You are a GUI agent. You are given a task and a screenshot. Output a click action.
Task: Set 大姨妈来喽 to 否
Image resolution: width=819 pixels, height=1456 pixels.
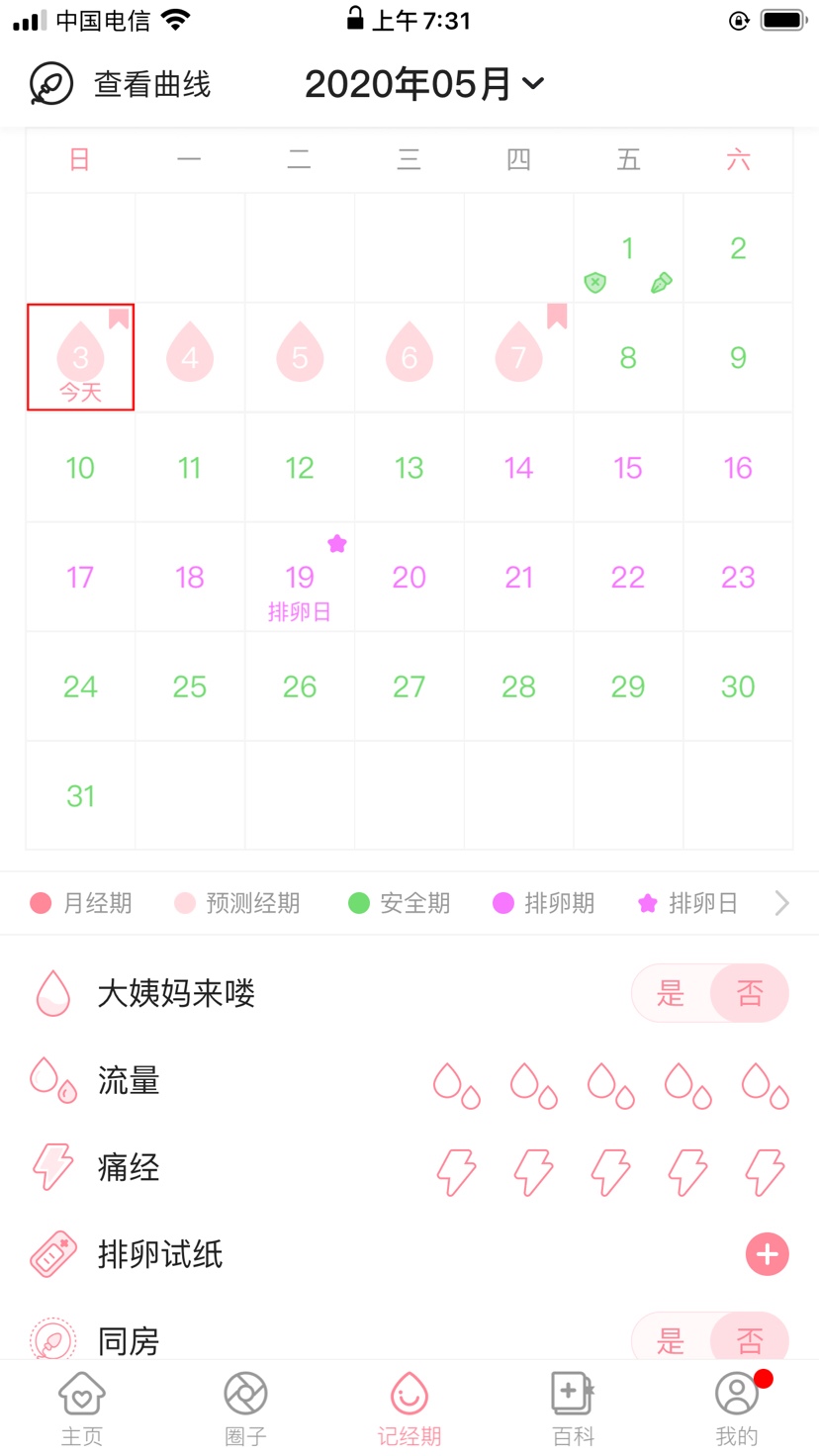pyautogui.click(x=750, y=993)
